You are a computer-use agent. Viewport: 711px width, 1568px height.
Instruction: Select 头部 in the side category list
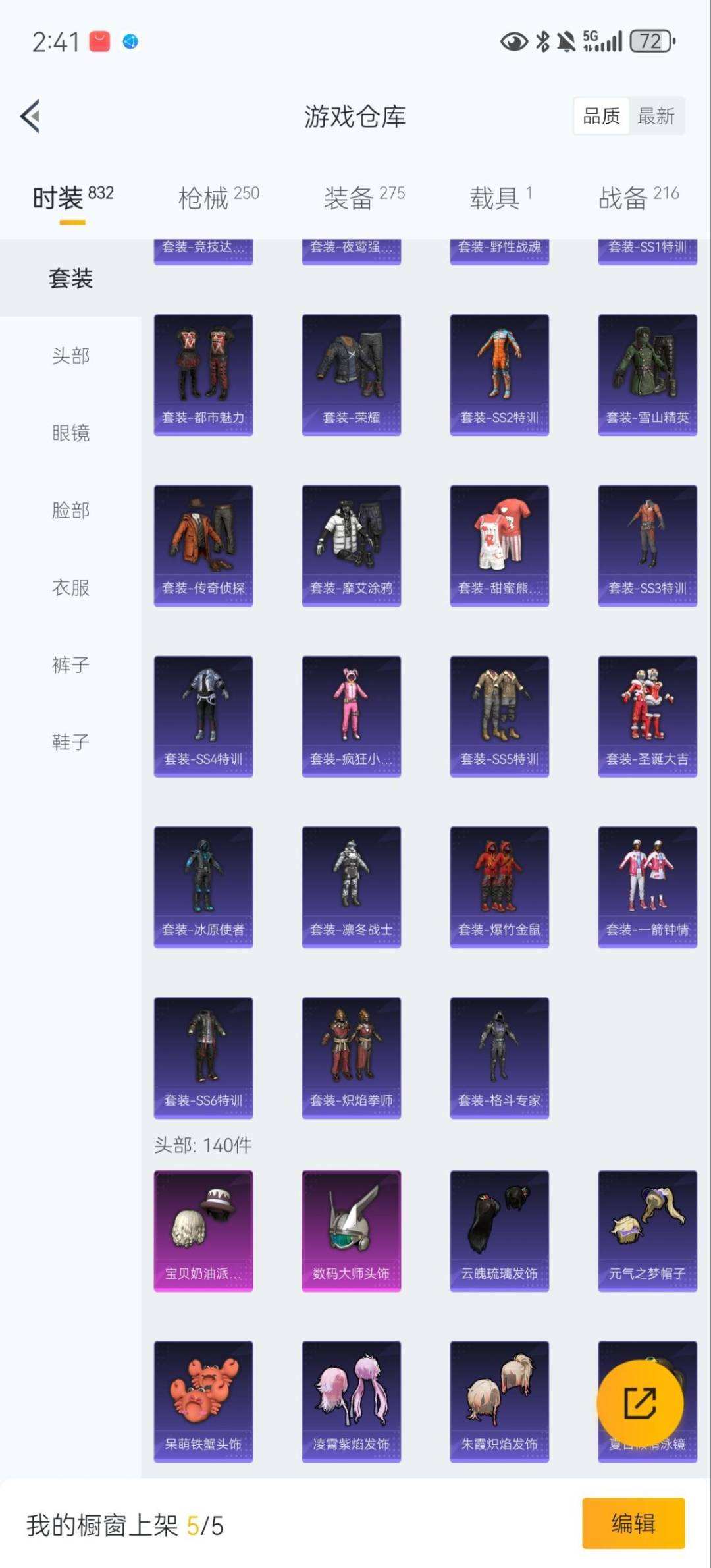click(70, 356)
